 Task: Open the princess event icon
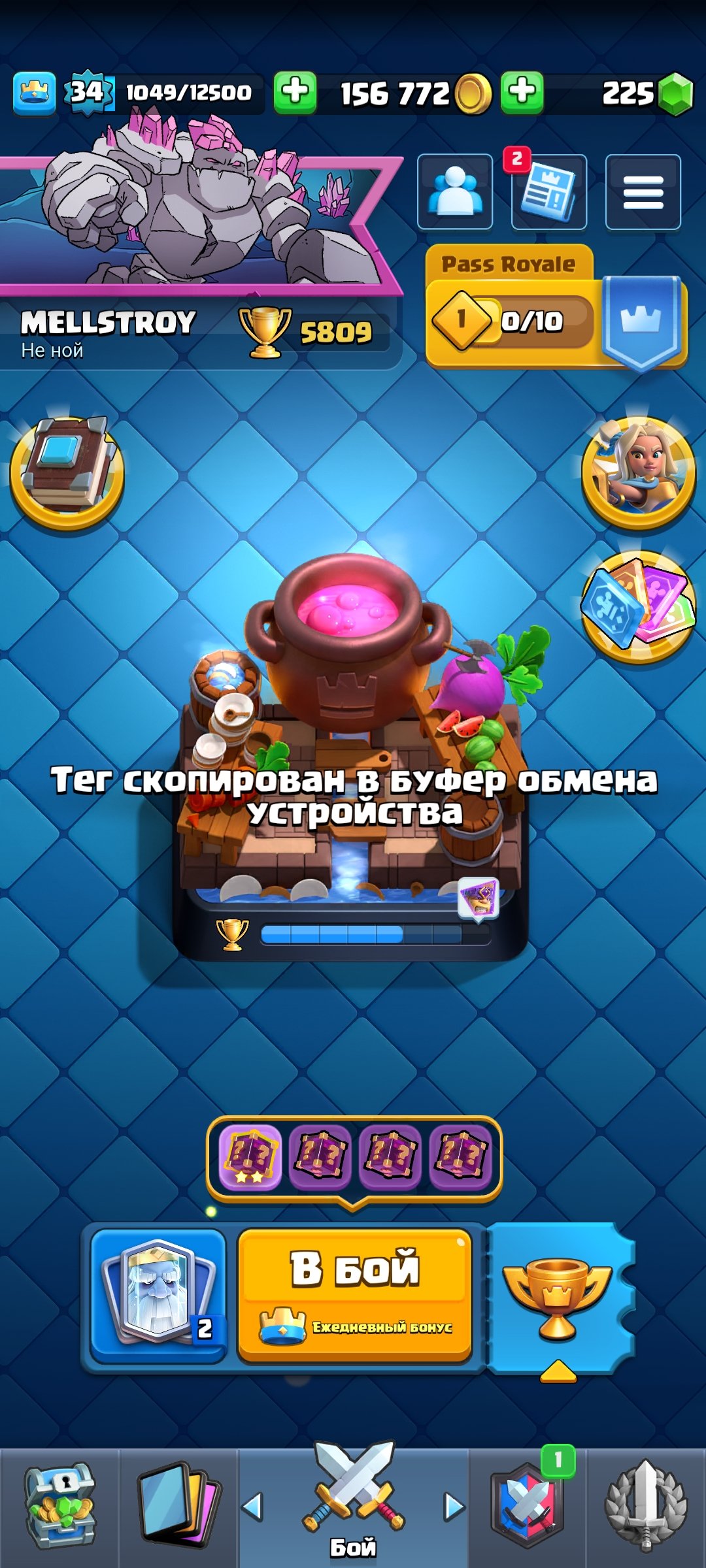tap(639, 472)
